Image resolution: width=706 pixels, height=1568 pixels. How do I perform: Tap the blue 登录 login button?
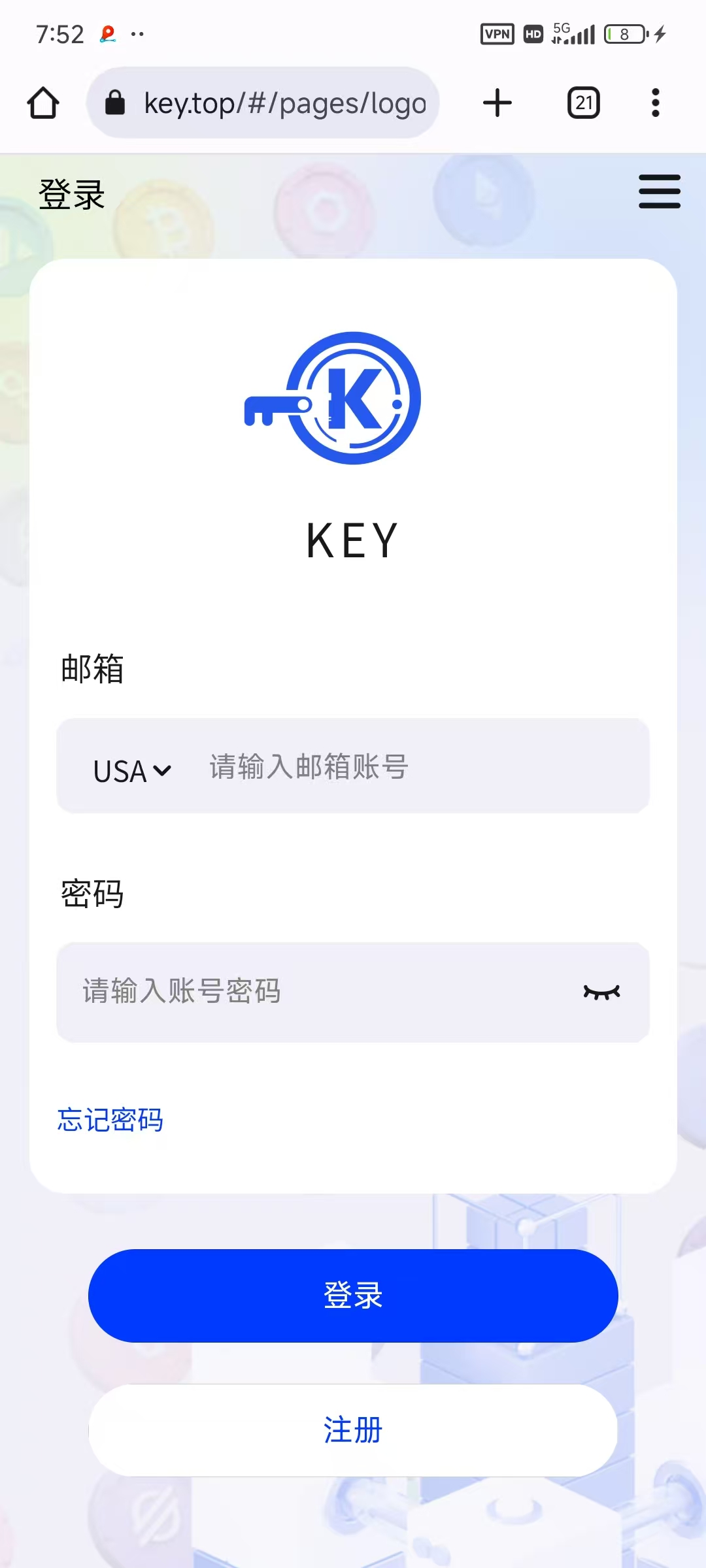click(x=353, y=1296)
